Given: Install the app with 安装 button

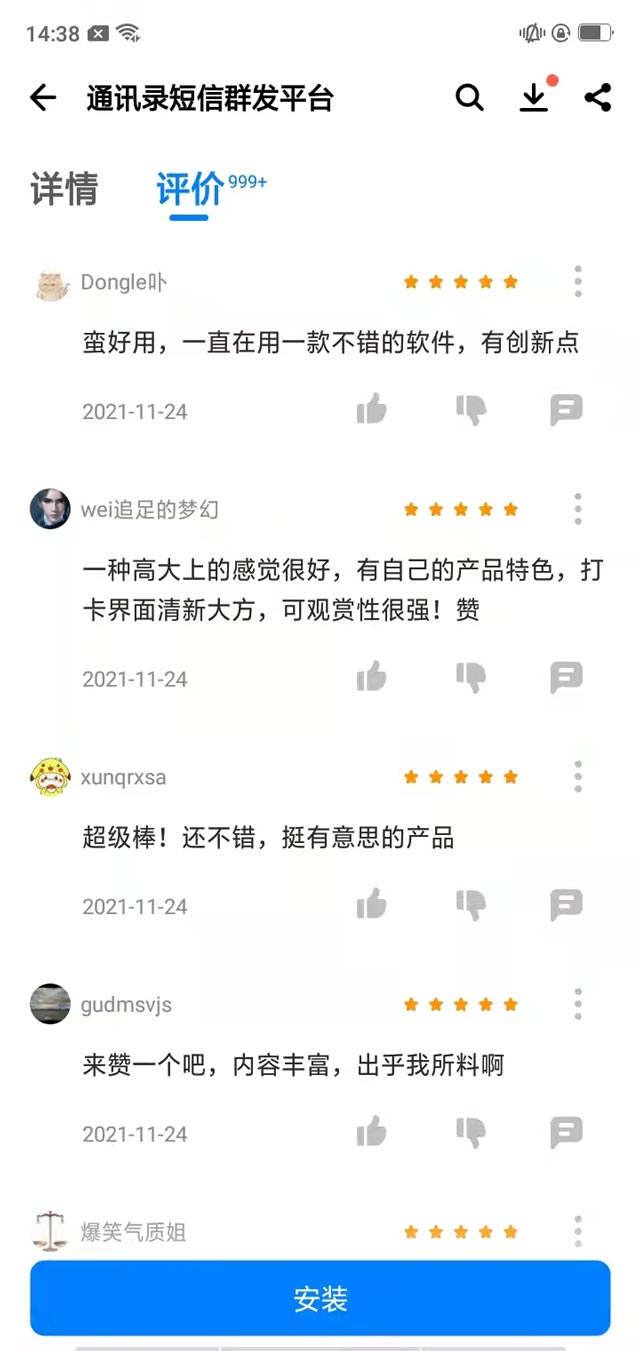Looking at the screenshot, I should [320, 1298].
